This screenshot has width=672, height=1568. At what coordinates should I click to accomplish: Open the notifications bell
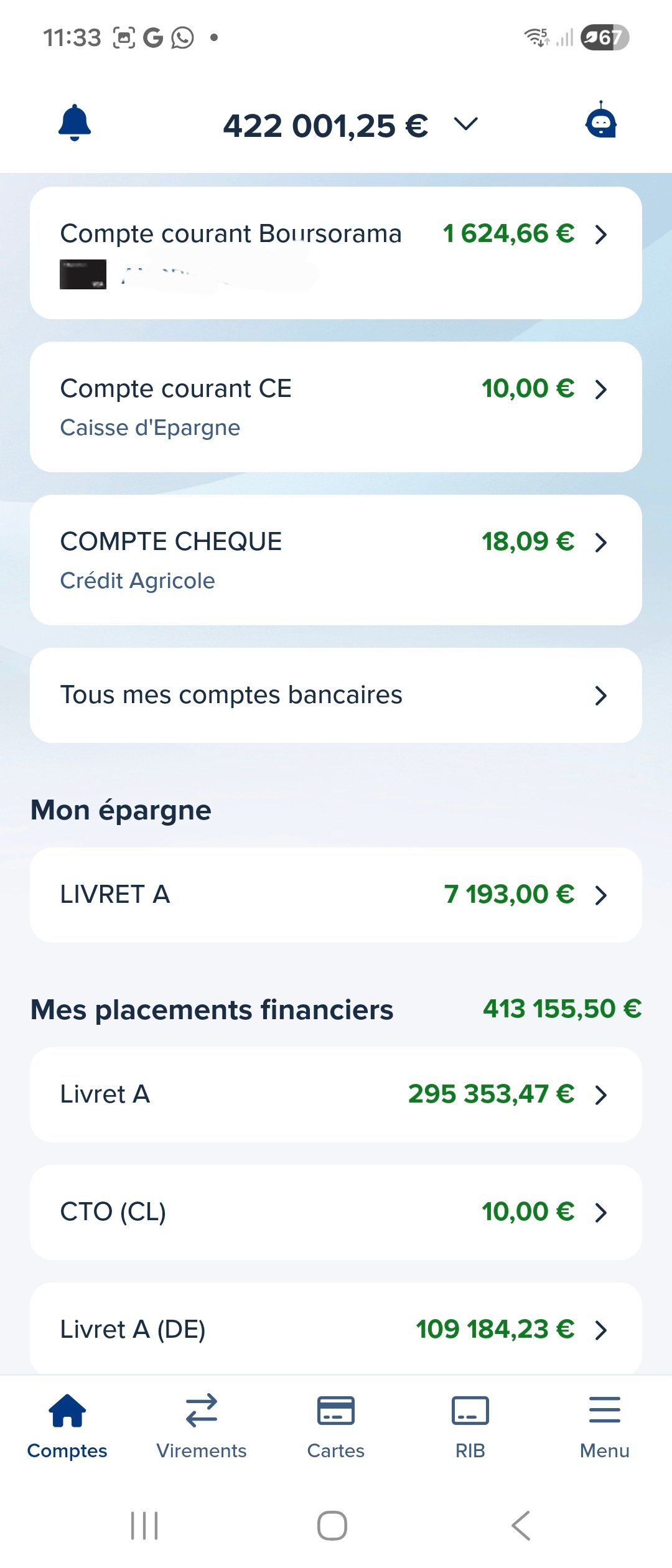75,123
